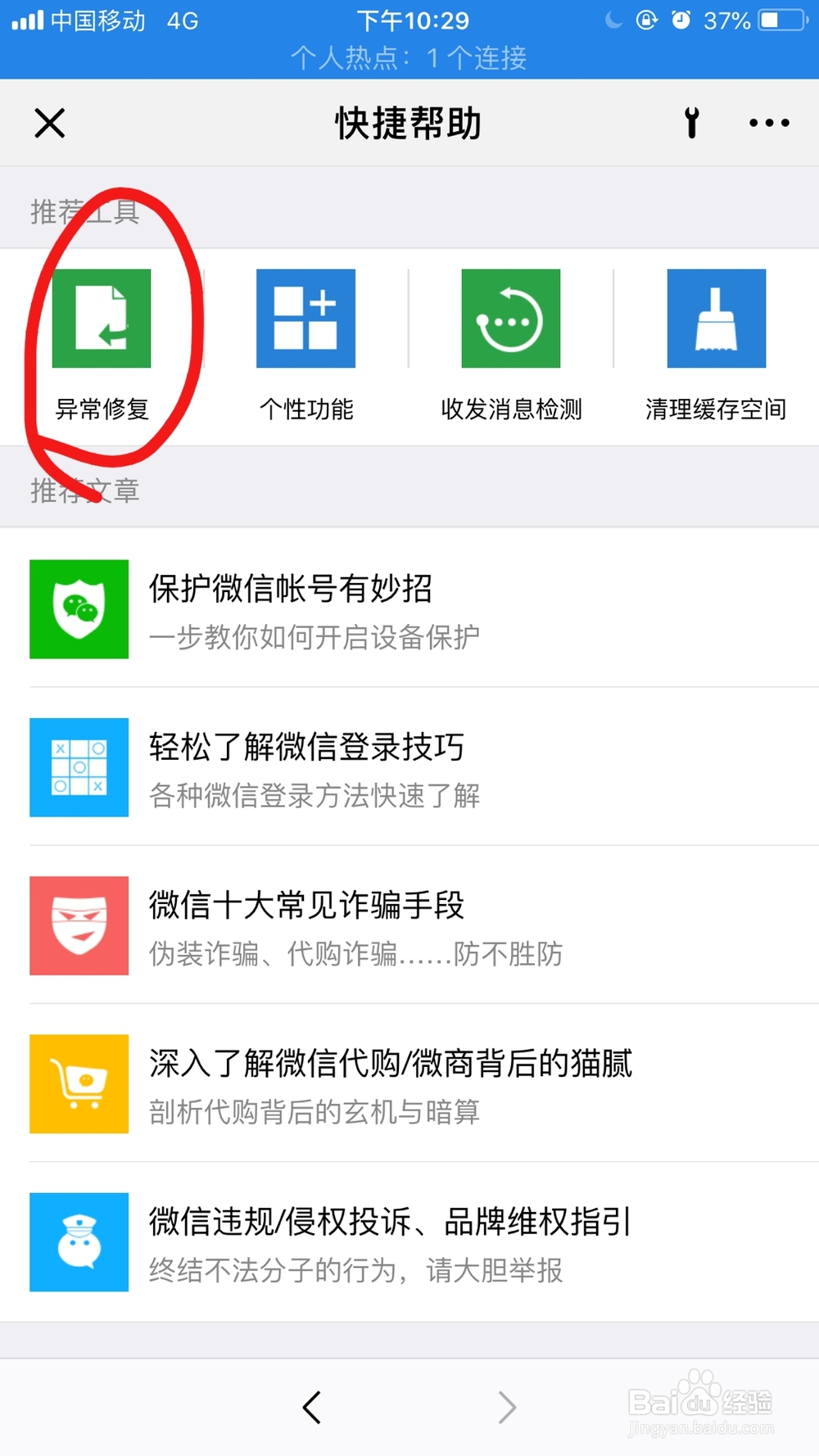Viewport: 819px width, 1456px height.
Task: Click the blue police officer report icon
Action: pos(79,1241)
